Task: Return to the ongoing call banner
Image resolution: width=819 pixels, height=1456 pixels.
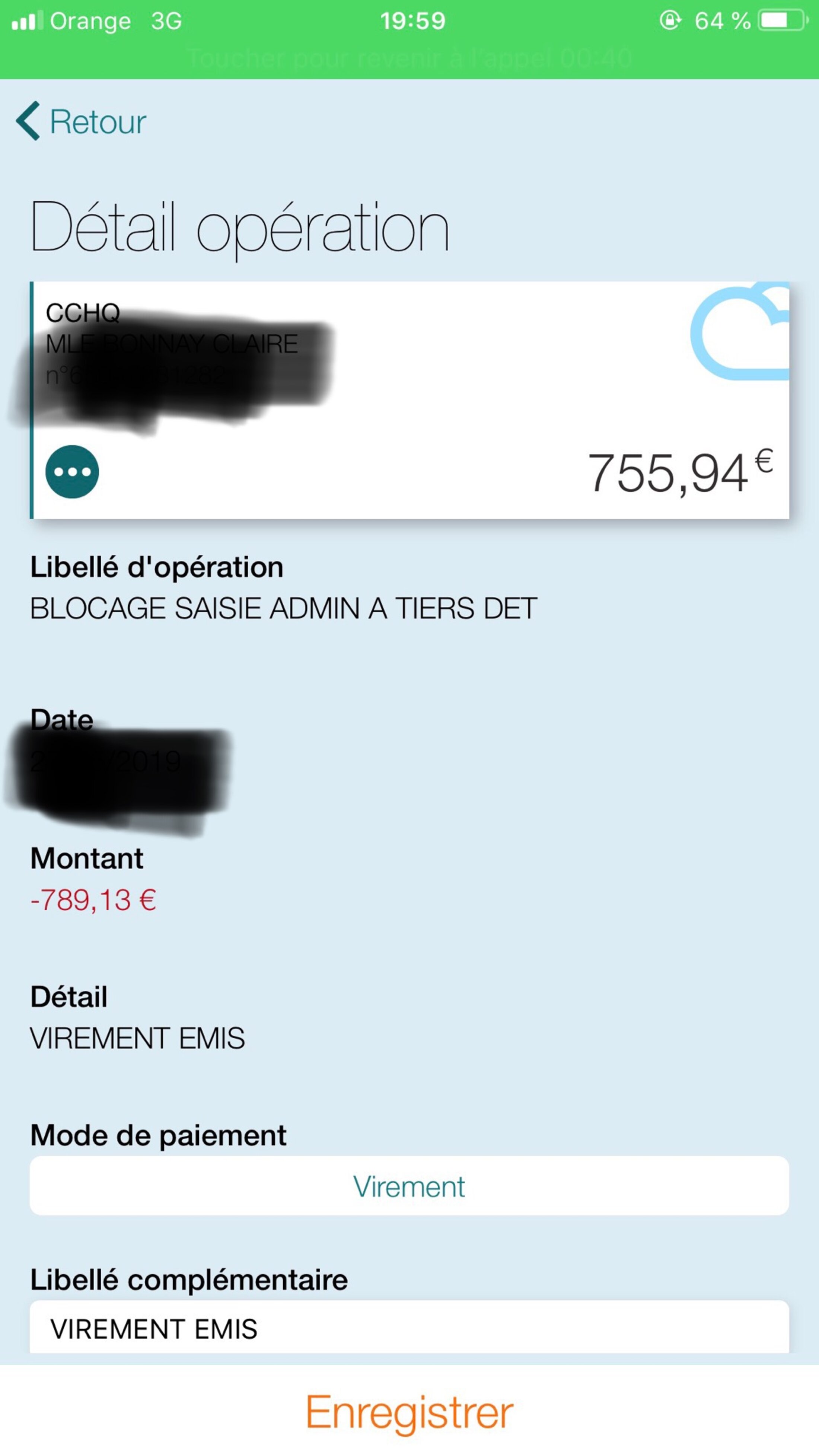Action: [409, 58]
